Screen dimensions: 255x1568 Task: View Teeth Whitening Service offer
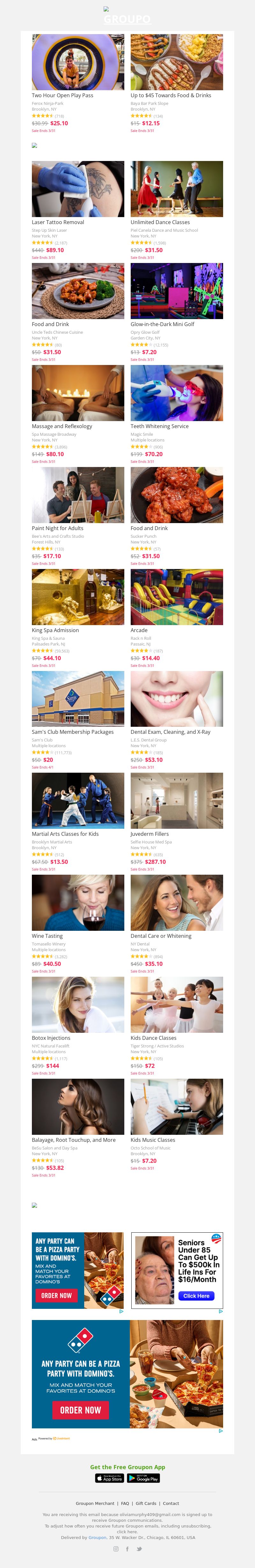pos(177,393)
